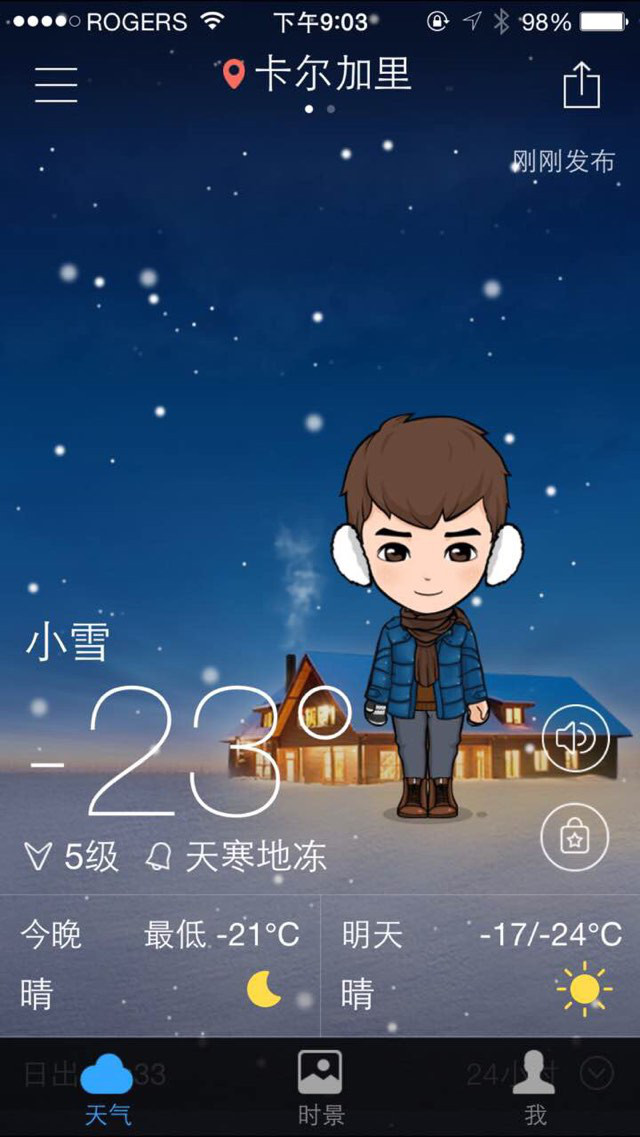View tomorrow's 明天 forecast card
Screen dimensions: 640x1137
coord(480,965)
